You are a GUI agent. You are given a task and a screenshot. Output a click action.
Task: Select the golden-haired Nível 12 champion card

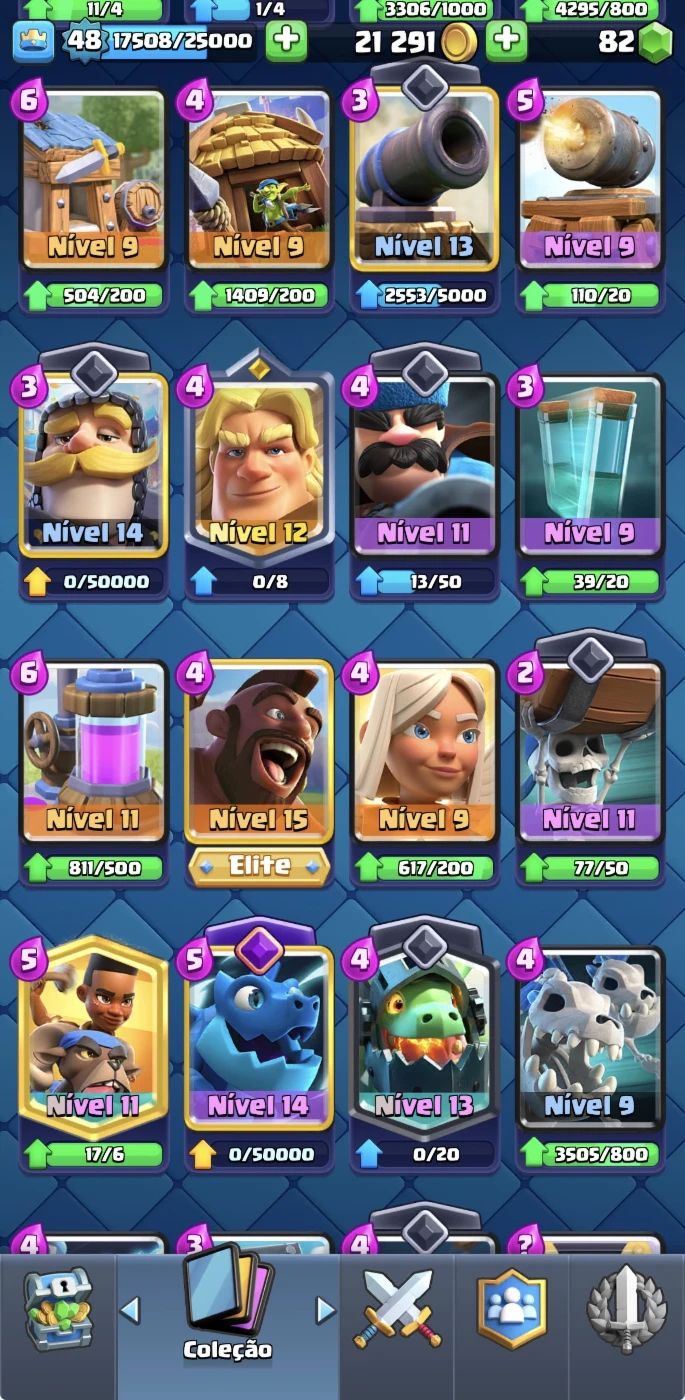pos(259,465)
